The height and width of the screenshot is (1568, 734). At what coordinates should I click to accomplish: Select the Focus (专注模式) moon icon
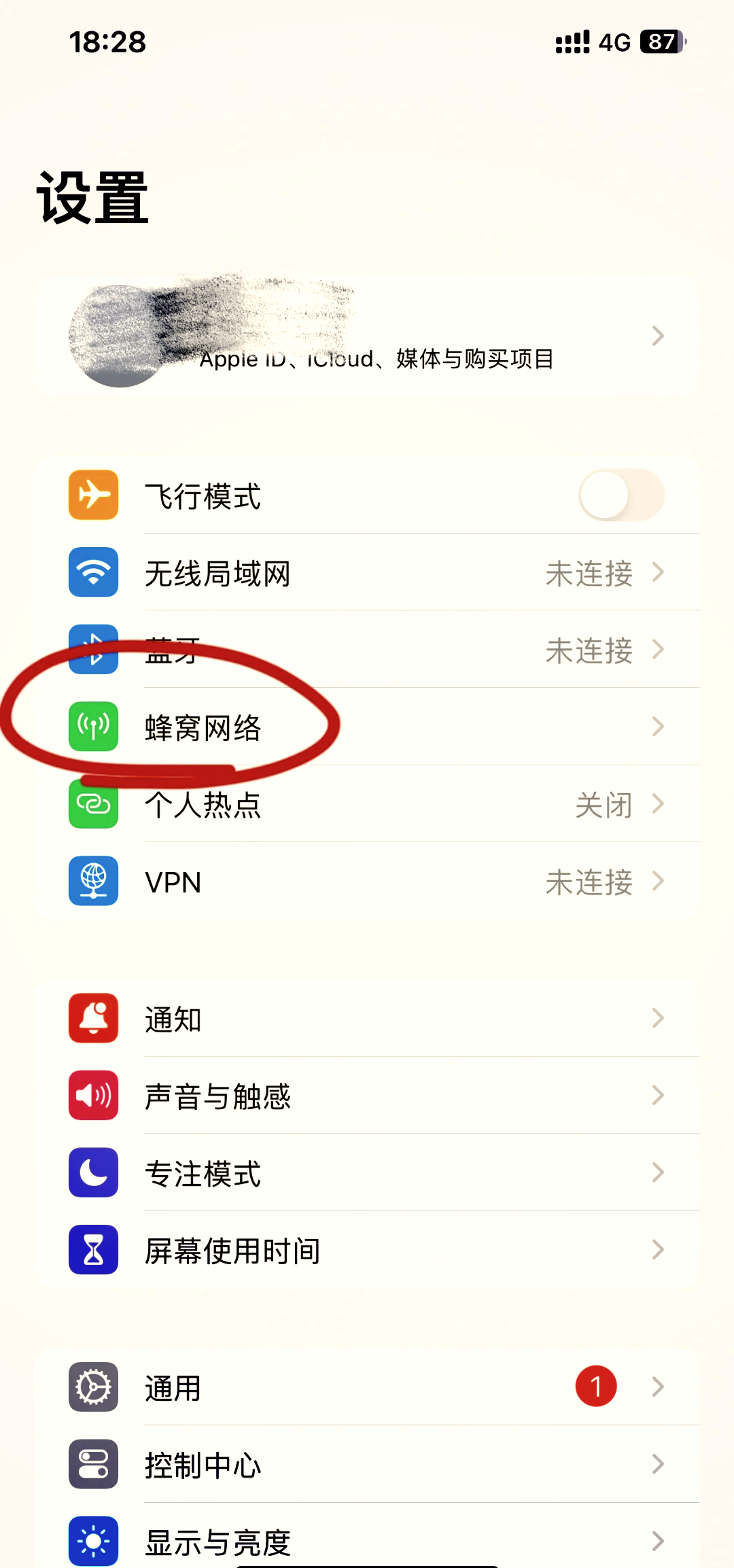93,1173
